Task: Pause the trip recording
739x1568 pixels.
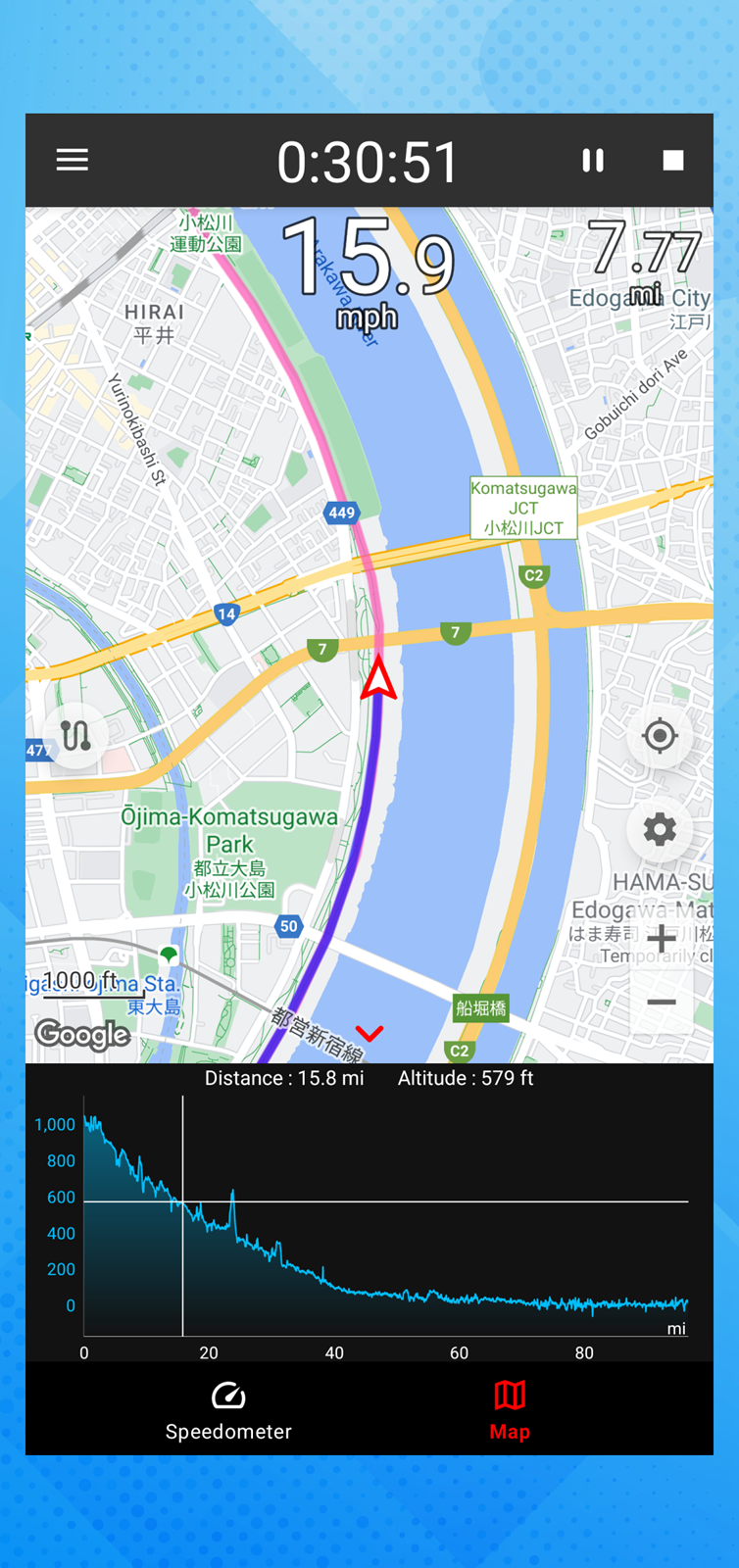Action: [593, 160]
